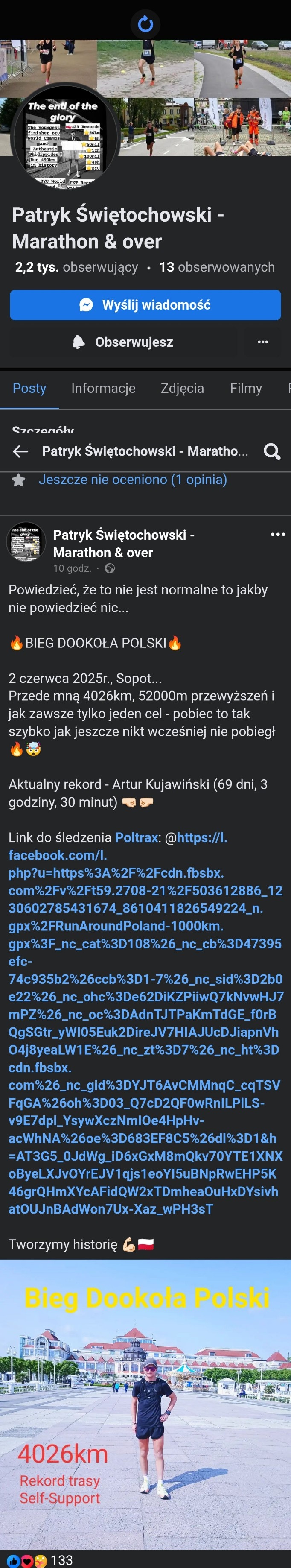Go back with the header arrow

(x=21, y=451)
